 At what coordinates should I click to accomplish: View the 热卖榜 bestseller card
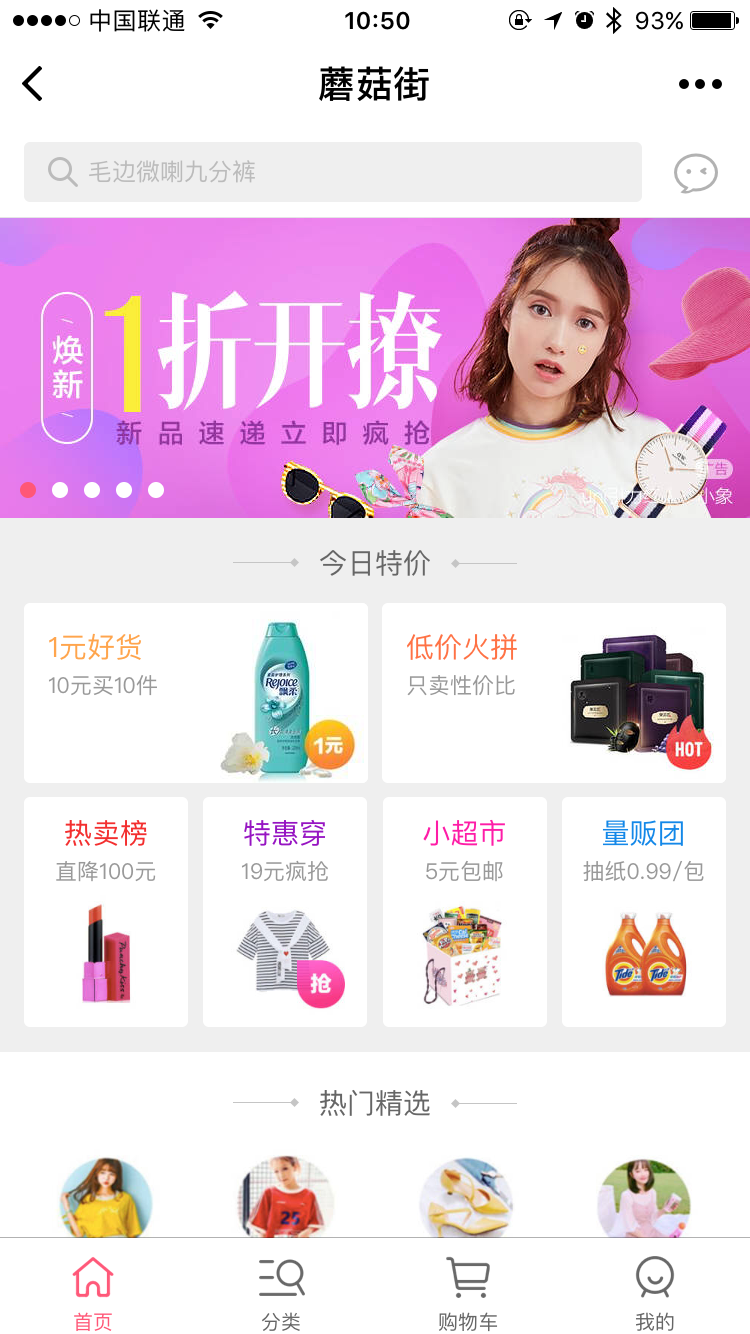[106, 911]
